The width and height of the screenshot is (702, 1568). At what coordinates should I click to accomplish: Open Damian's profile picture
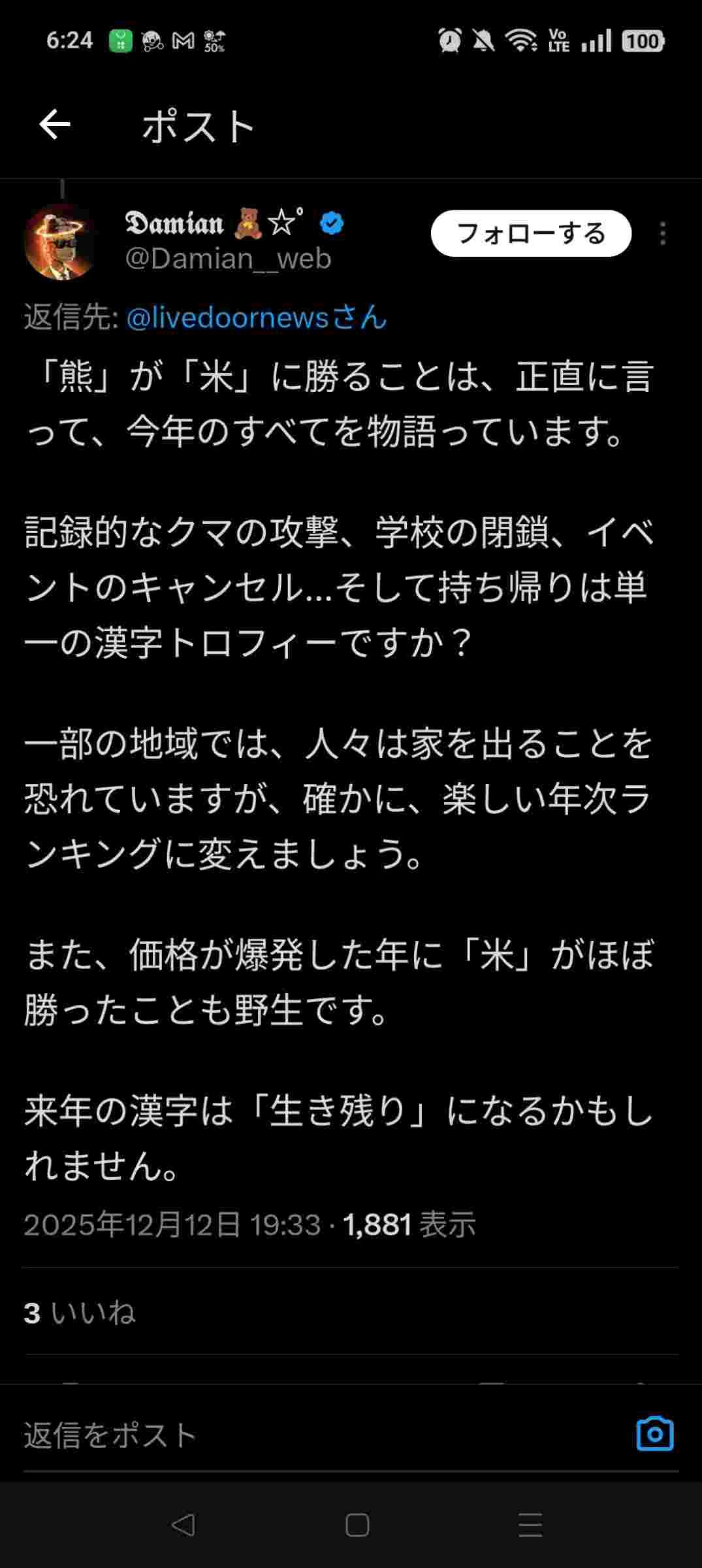[61, 242]
